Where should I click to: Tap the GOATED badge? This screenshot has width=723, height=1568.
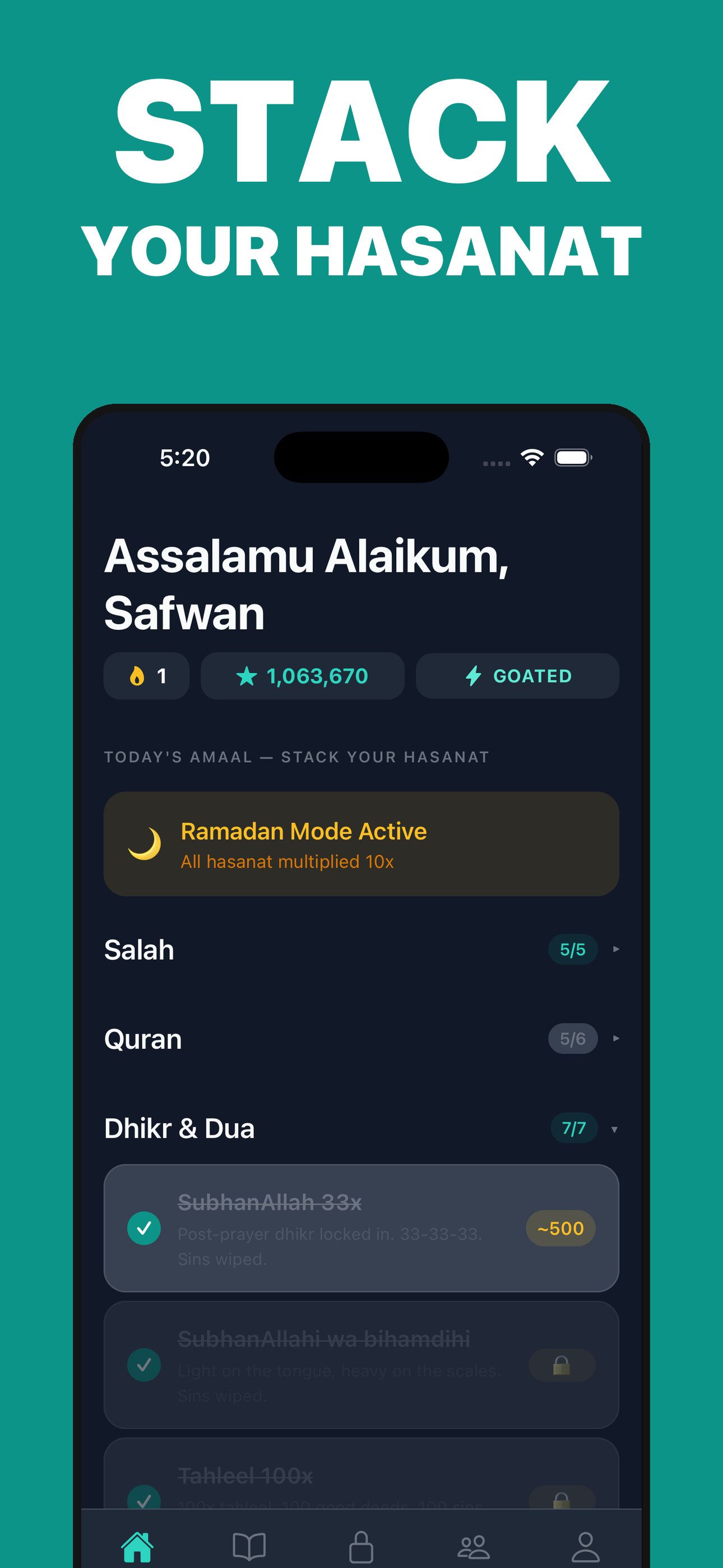[517, 676]
